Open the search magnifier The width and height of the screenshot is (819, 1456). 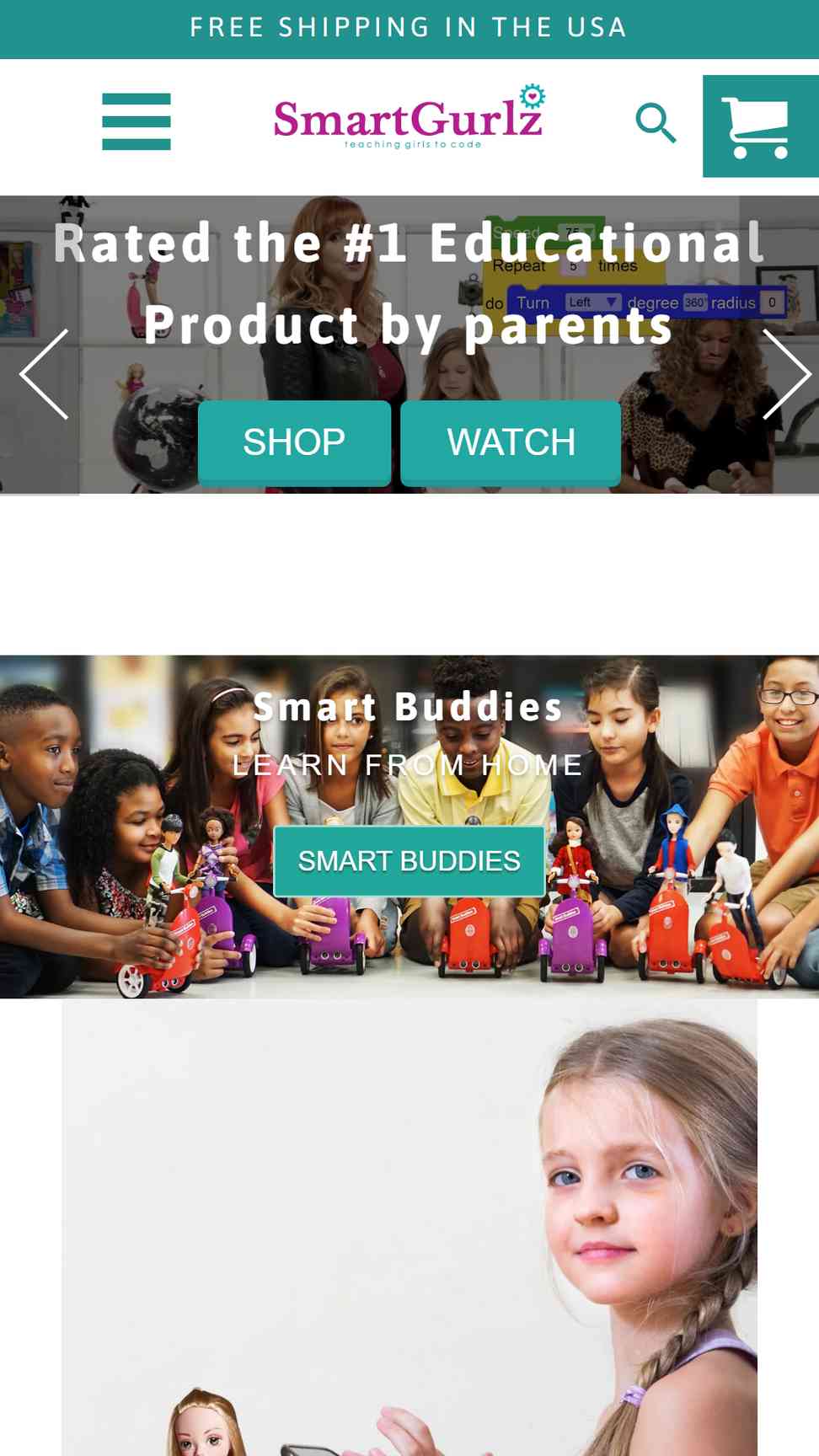[x=656, y=123]
